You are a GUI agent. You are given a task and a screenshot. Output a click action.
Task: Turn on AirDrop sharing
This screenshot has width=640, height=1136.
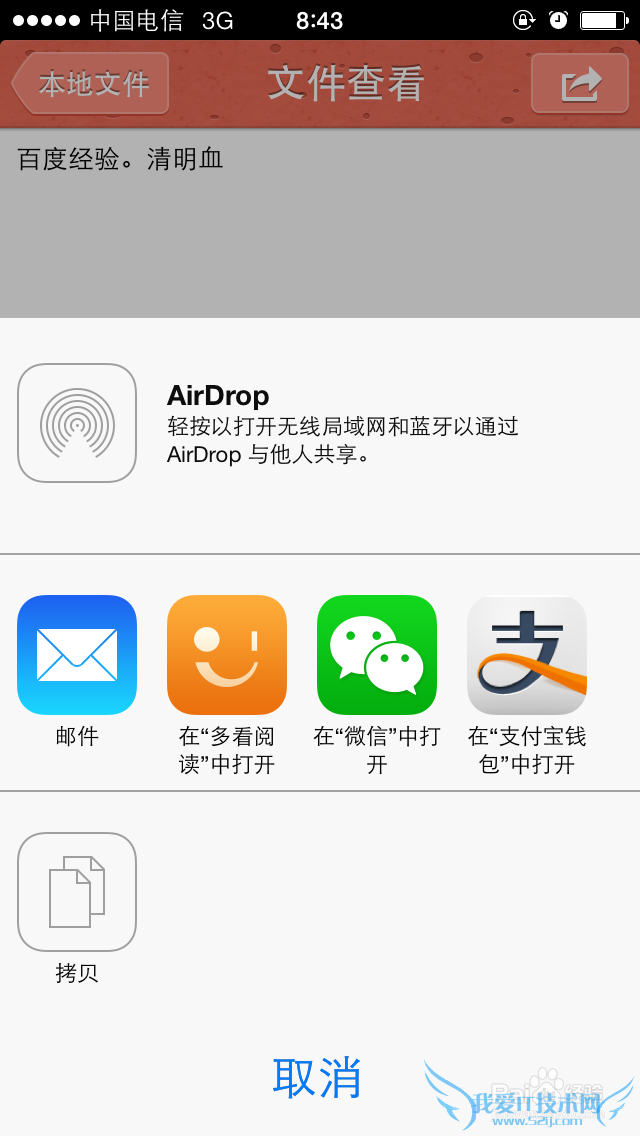tap(77, 423)
